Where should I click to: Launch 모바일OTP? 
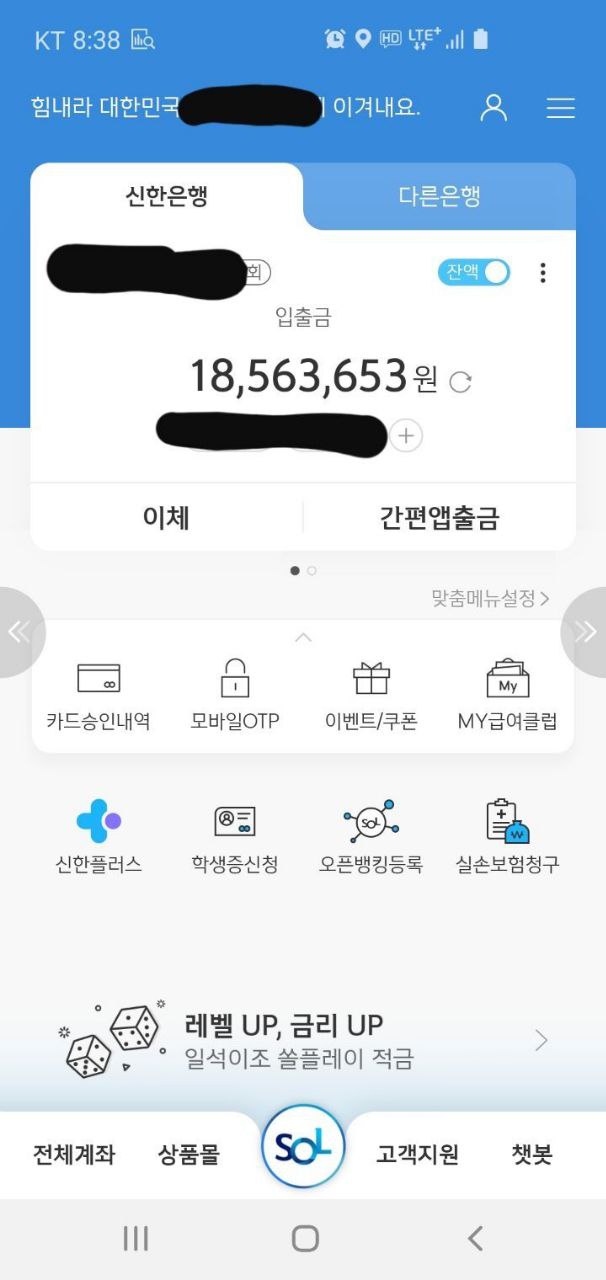235,692
